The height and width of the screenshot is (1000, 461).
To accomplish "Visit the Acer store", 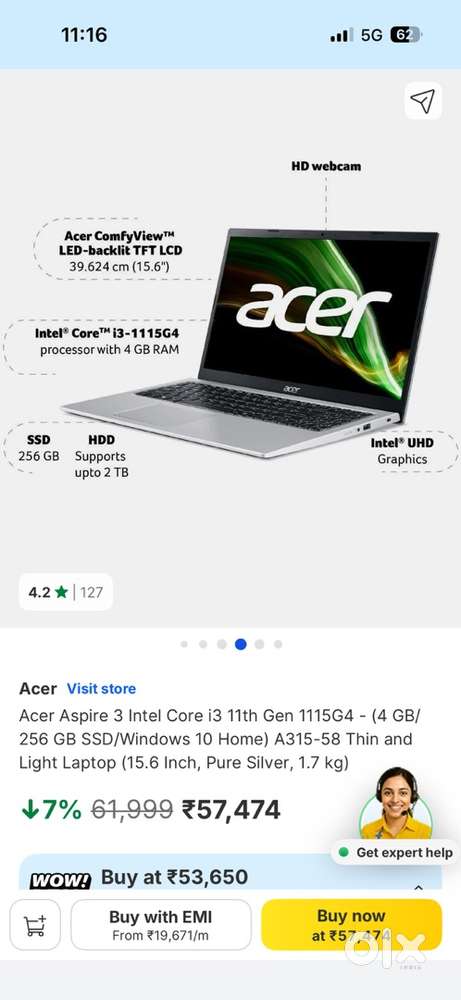I will 101,689.
